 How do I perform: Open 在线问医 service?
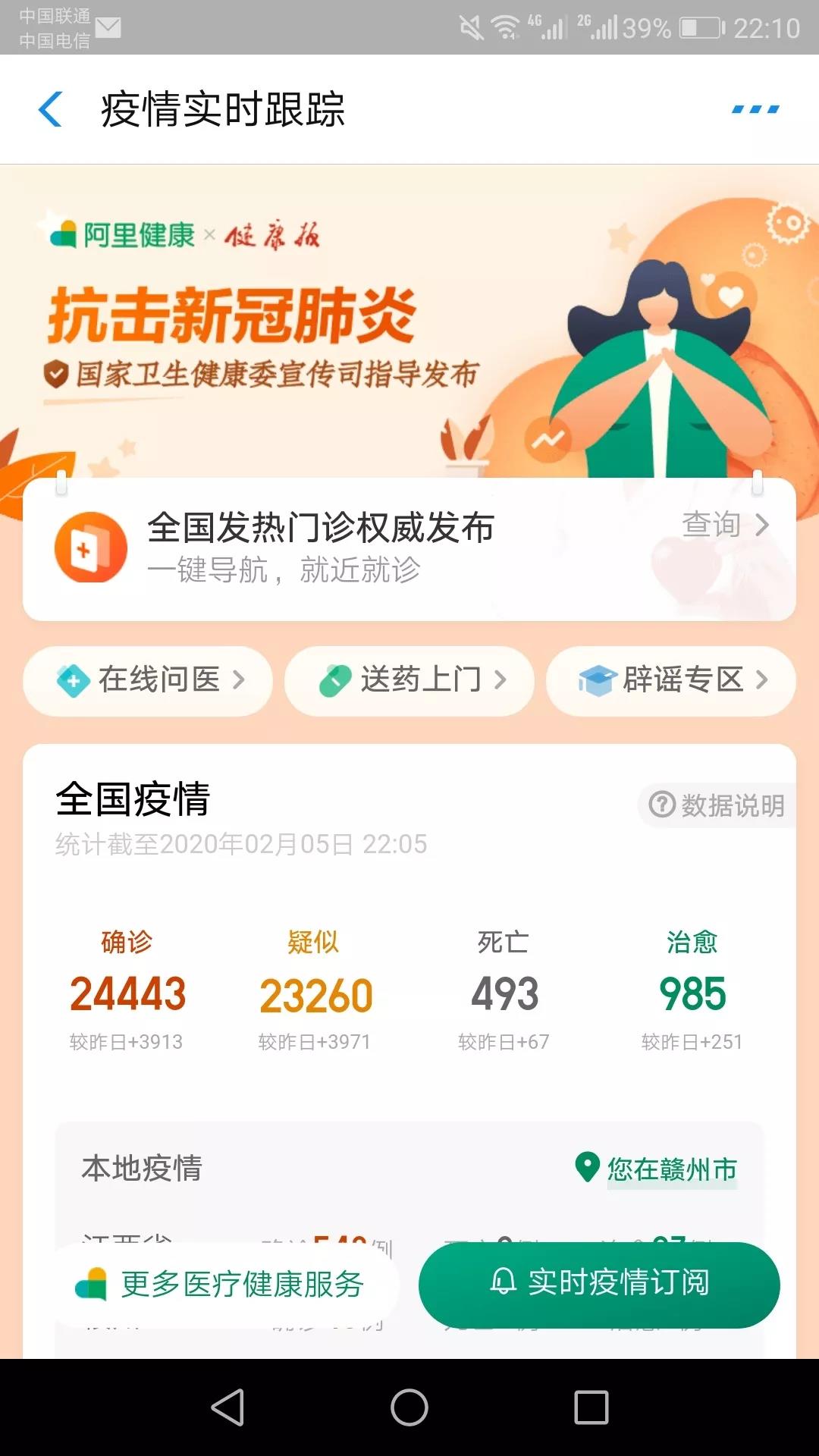click(x=149, y=680)
